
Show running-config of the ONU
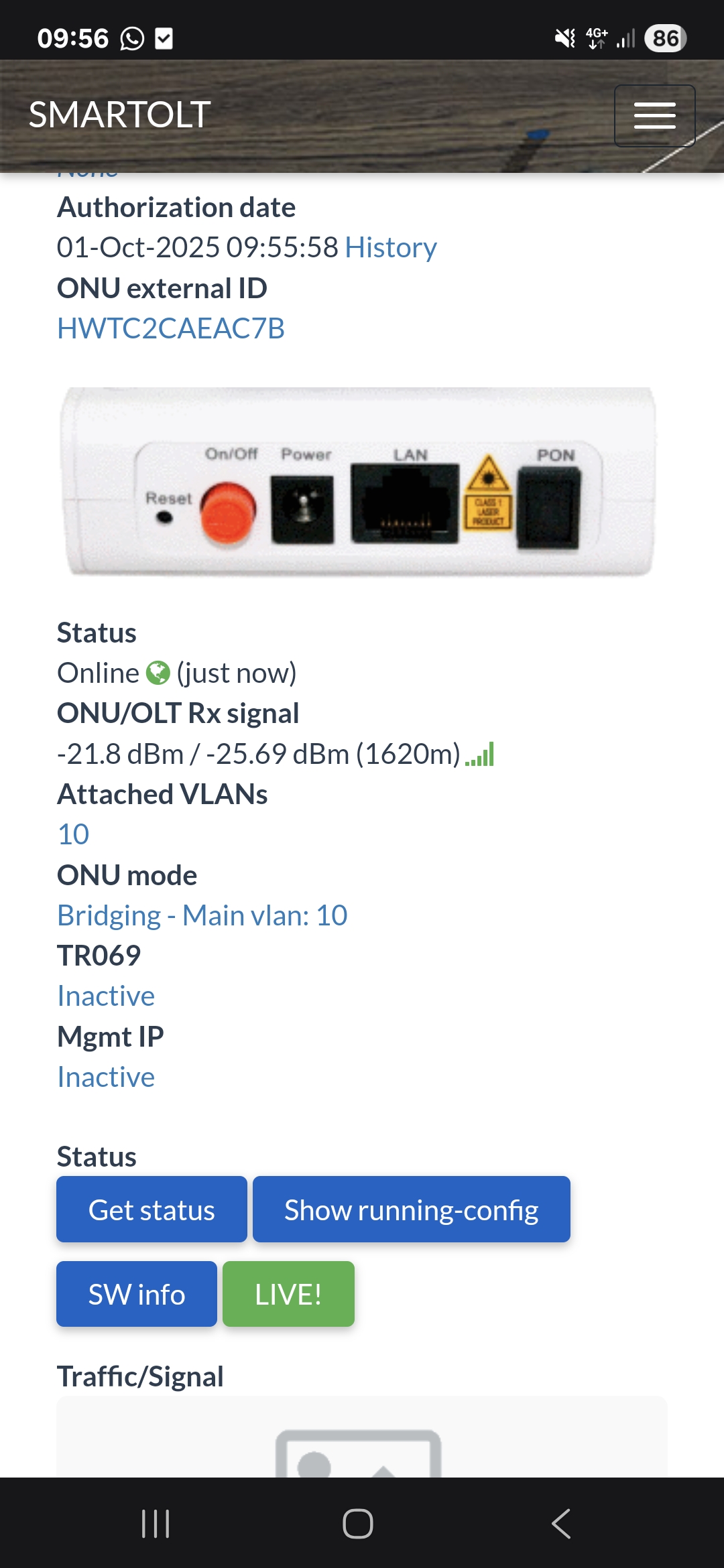(x=411, y=1210)
